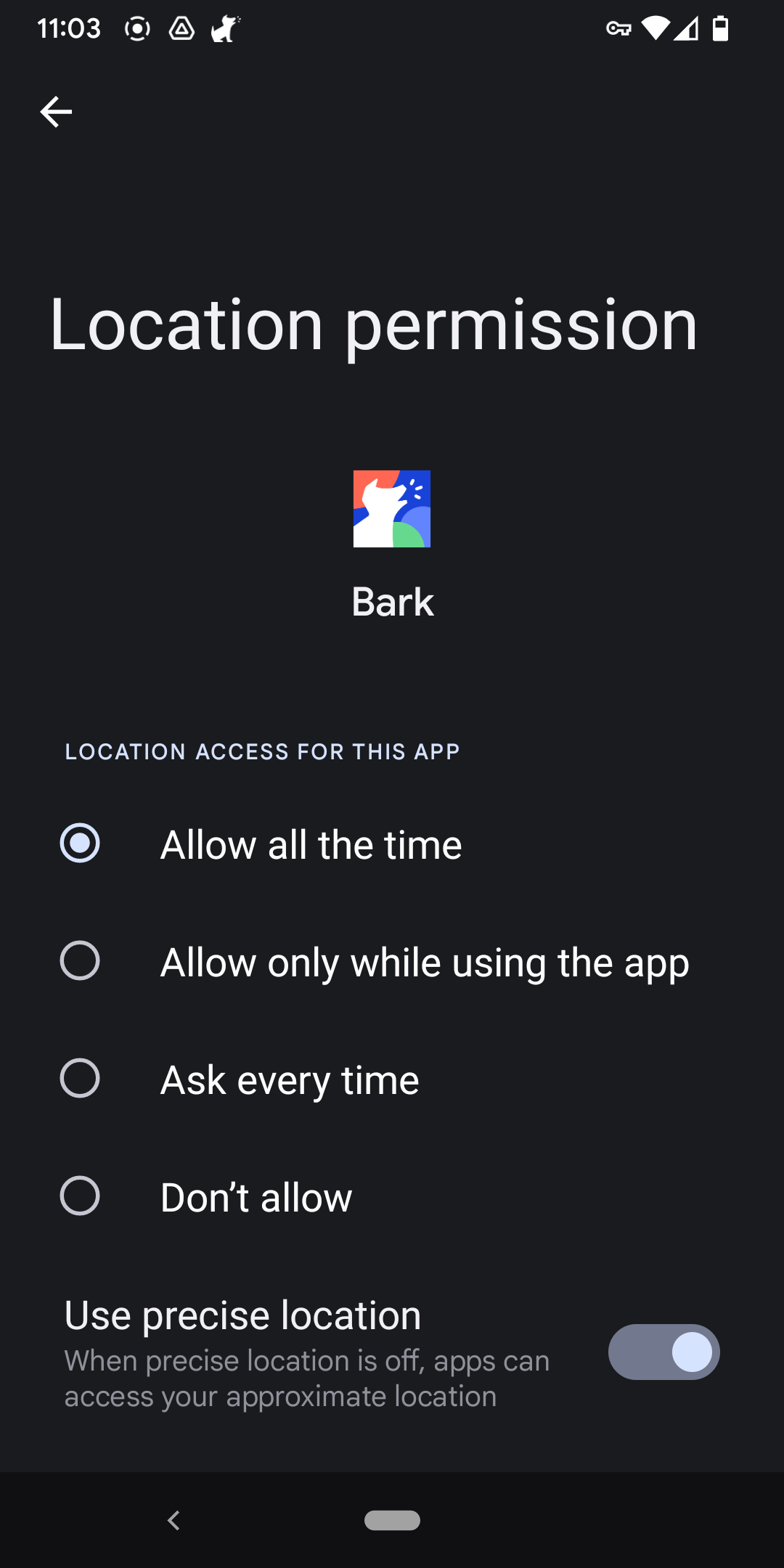Image resolution: width=784 pixels, height=1568 pixels.
Task: Tap the Location permission heading
Action: click(372, 324)
